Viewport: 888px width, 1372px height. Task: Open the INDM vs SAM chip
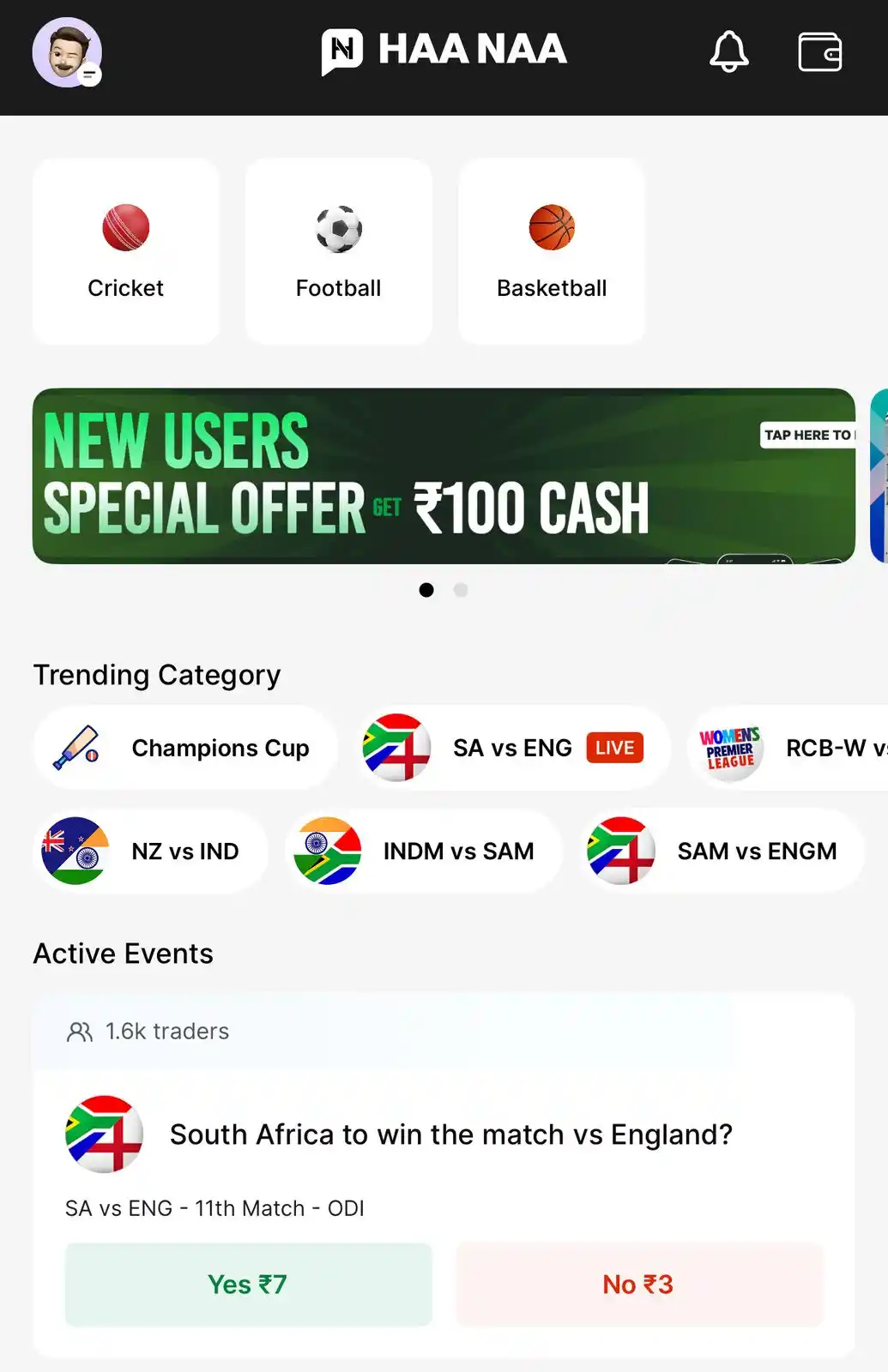point(424,851)
